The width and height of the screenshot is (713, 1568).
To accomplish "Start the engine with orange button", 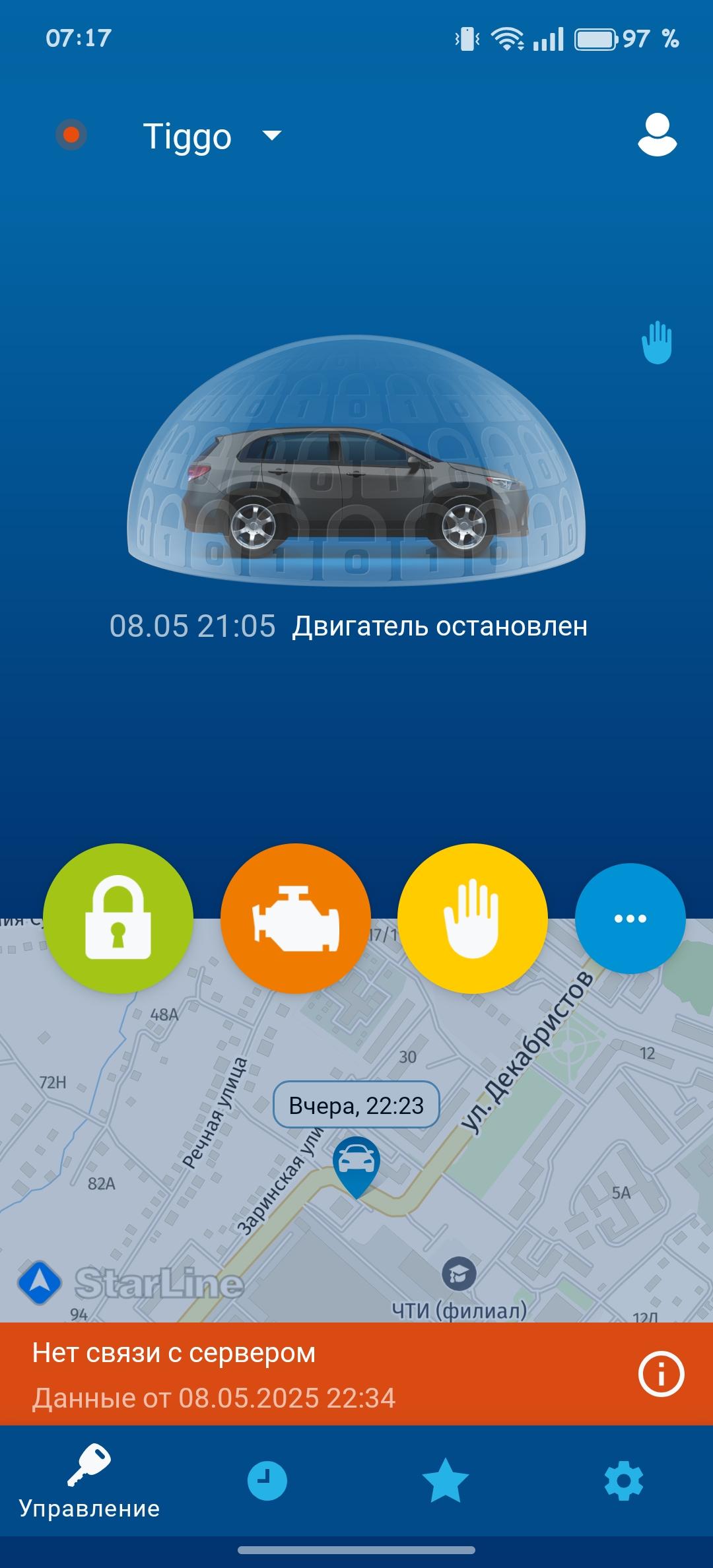I will [x=296, y=918].
